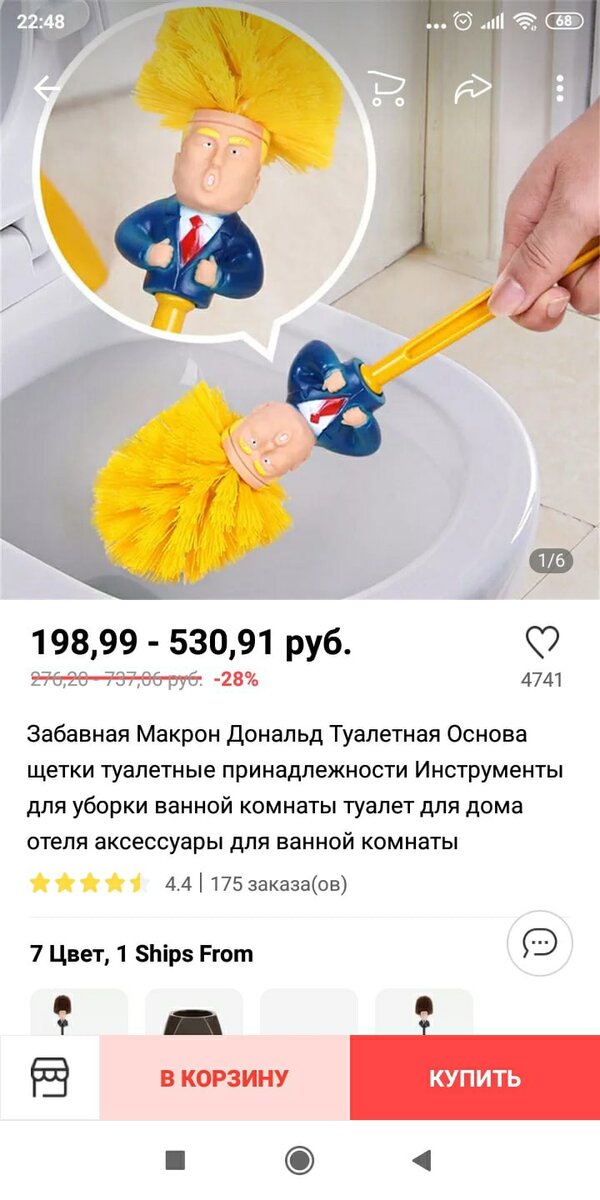This screenshot has height=1200, width=600.
Task: Go back using the top arrow
Action: pyautogui.click(x=47, y=88)
